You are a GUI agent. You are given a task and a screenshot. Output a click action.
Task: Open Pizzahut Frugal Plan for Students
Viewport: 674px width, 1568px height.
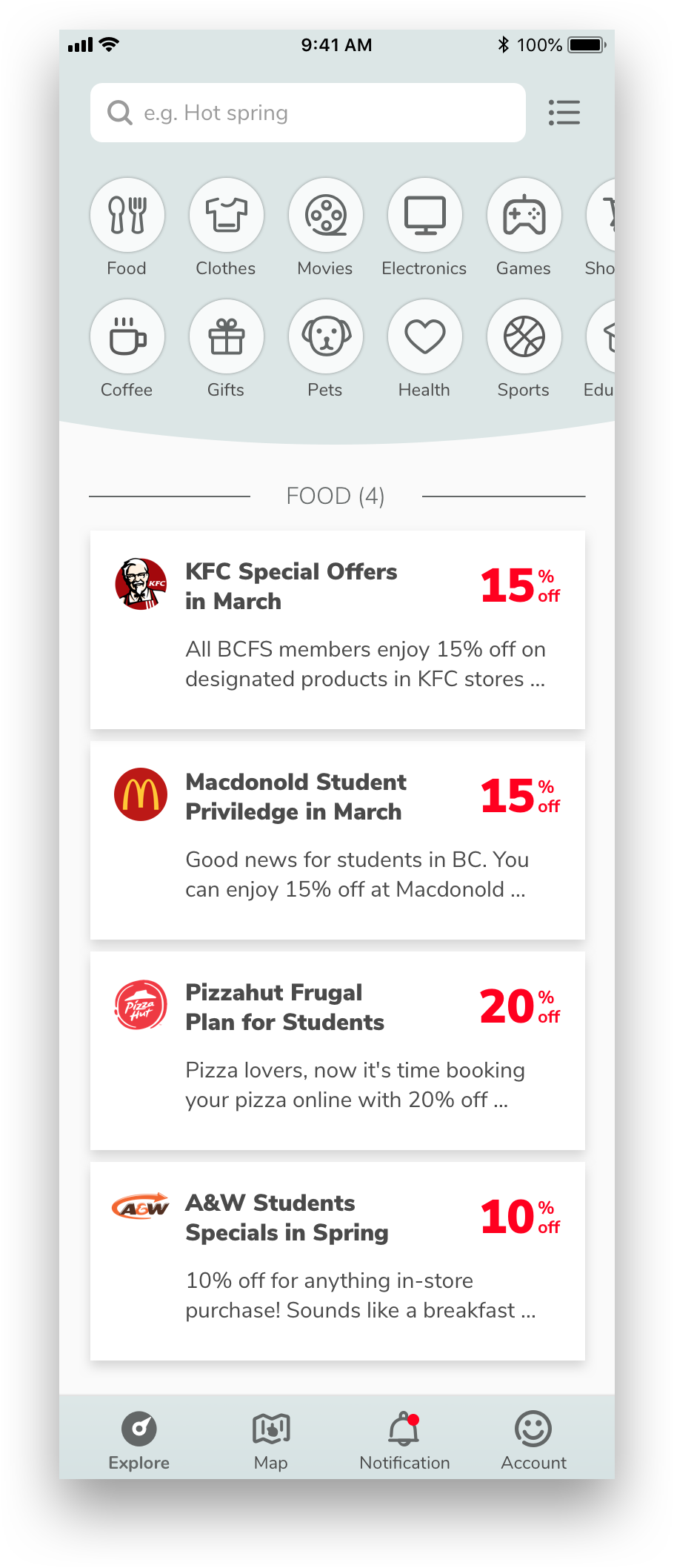[x=337, y=1050]
